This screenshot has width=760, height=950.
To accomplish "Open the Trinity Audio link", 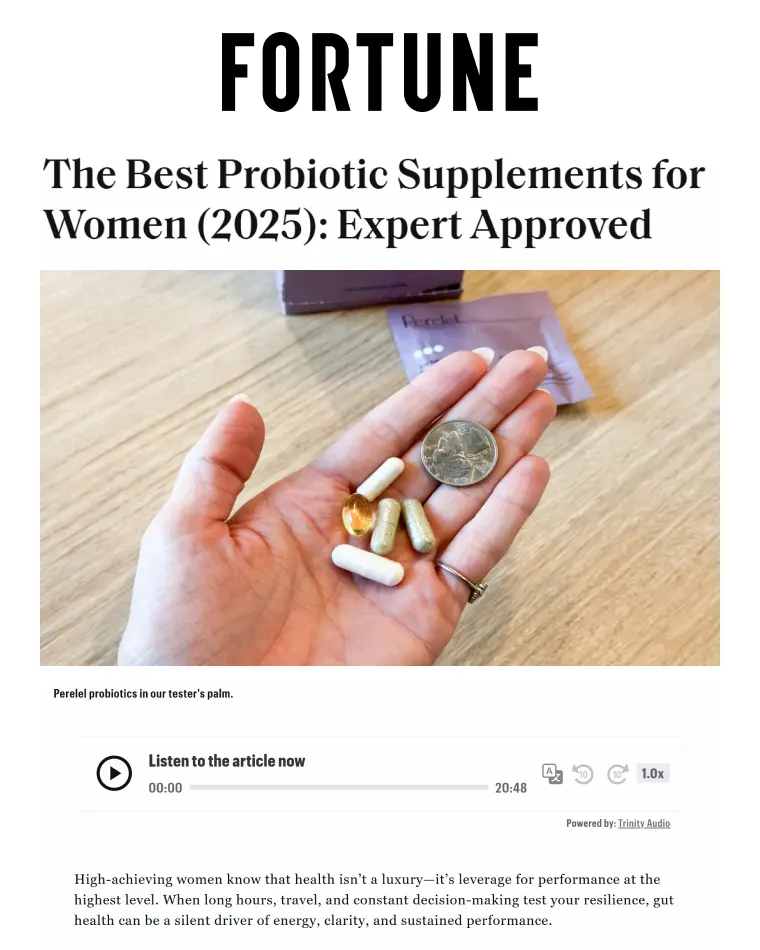I will click(x=644, y=823).
